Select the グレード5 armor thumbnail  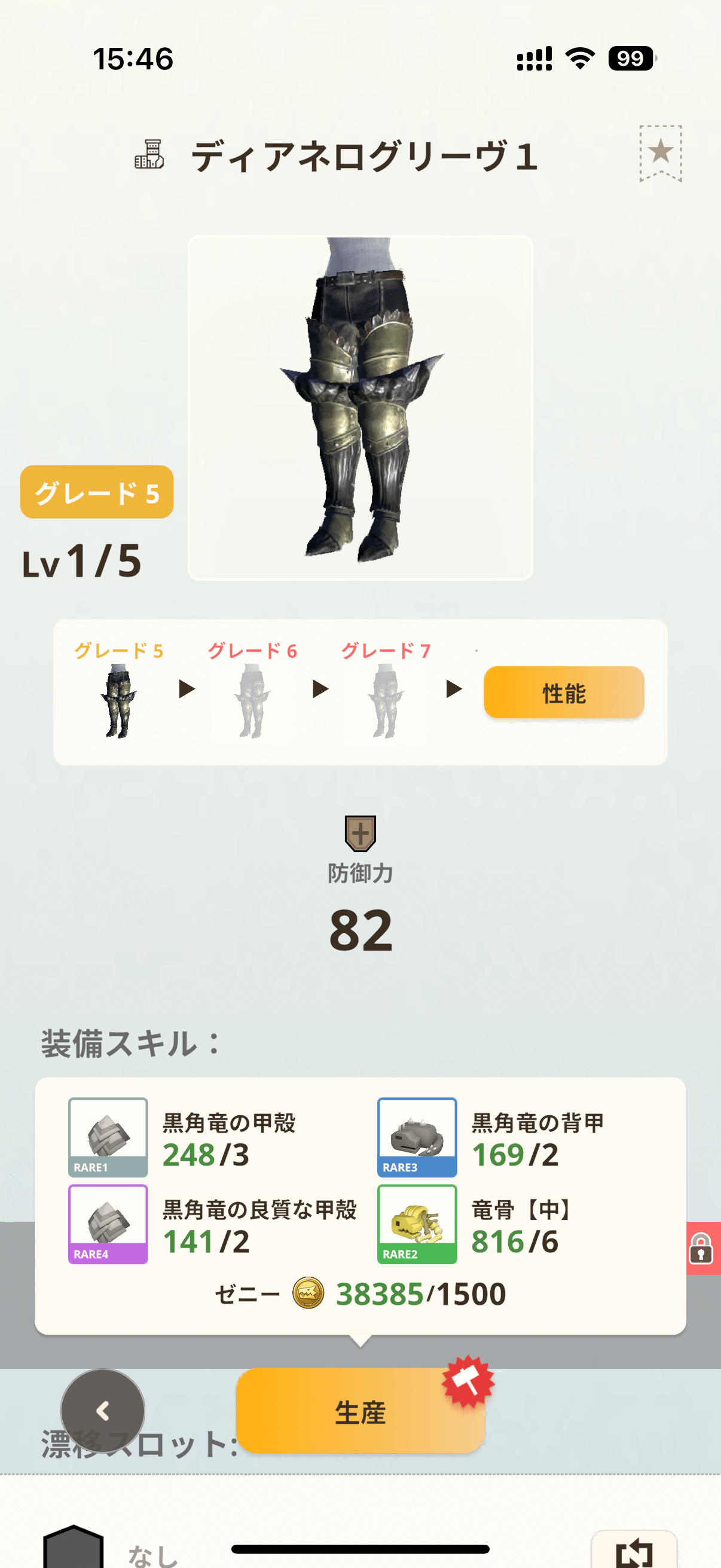pos(118,700)
